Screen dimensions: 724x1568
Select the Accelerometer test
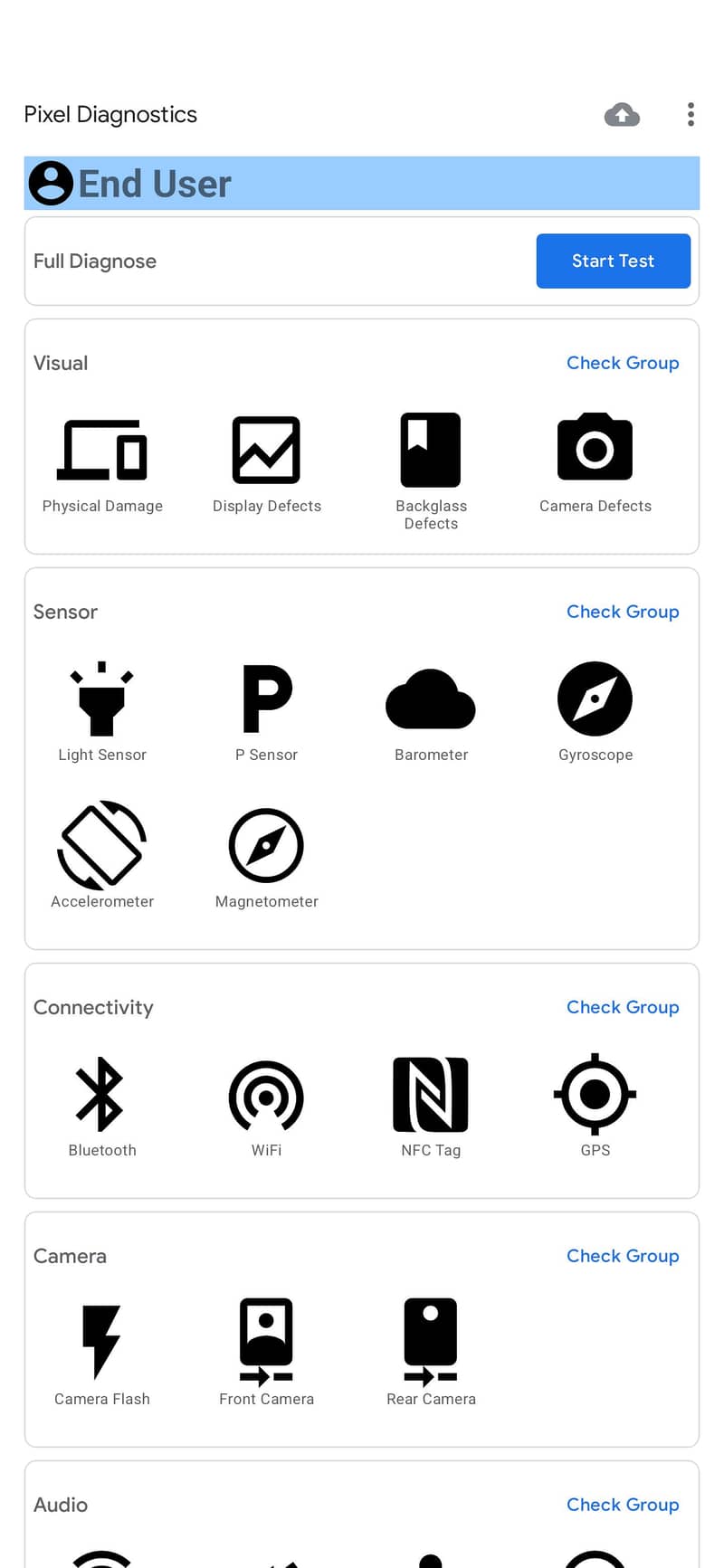(x=102, y=855)
